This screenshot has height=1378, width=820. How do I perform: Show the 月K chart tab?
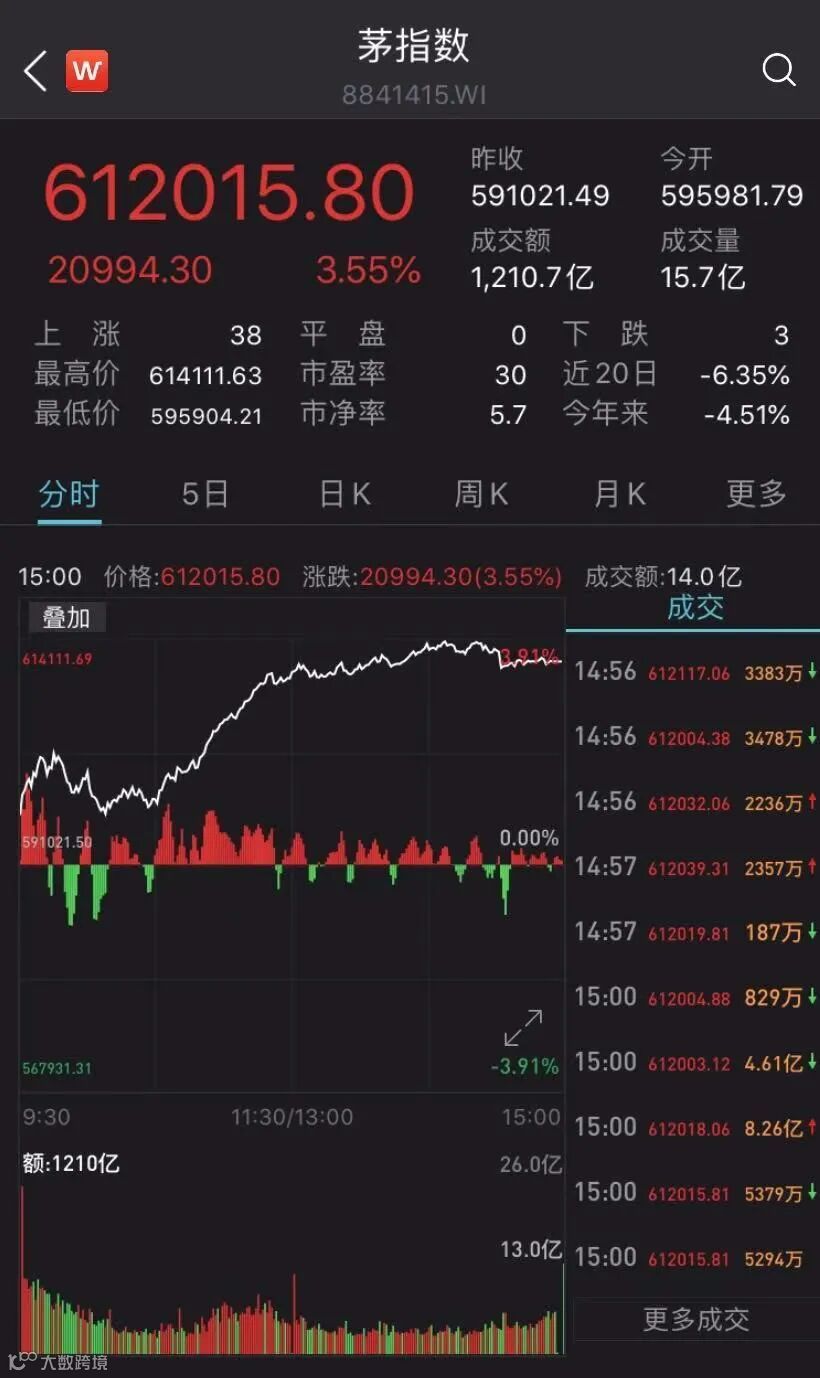(x=619, y=494)
